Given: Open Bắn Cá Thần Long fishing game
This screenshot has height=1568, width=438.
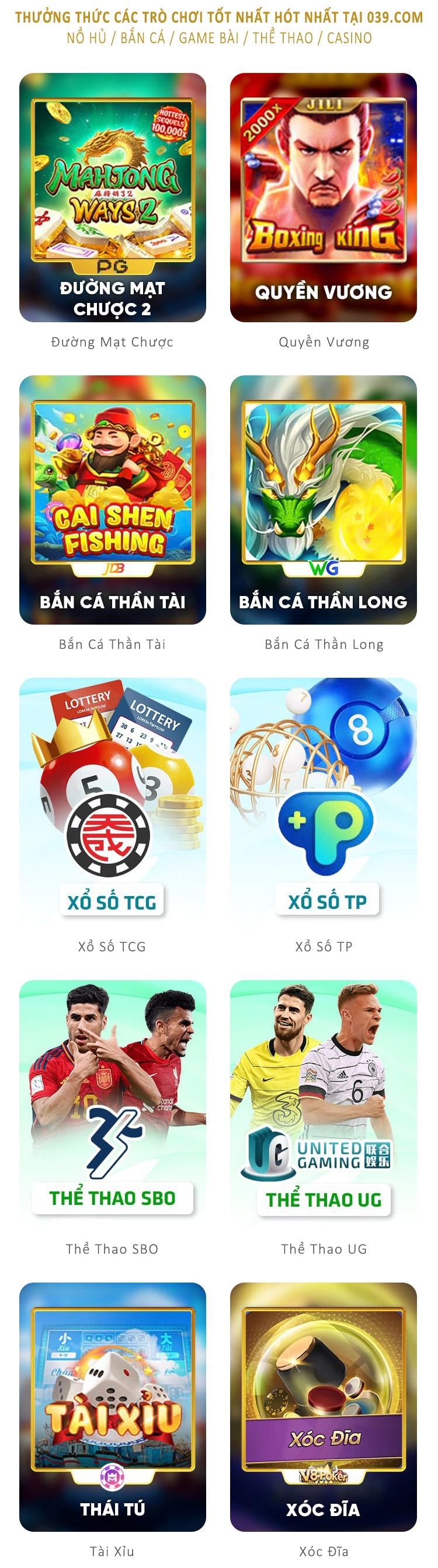Looking at the screenshot, I should (323, 499).
